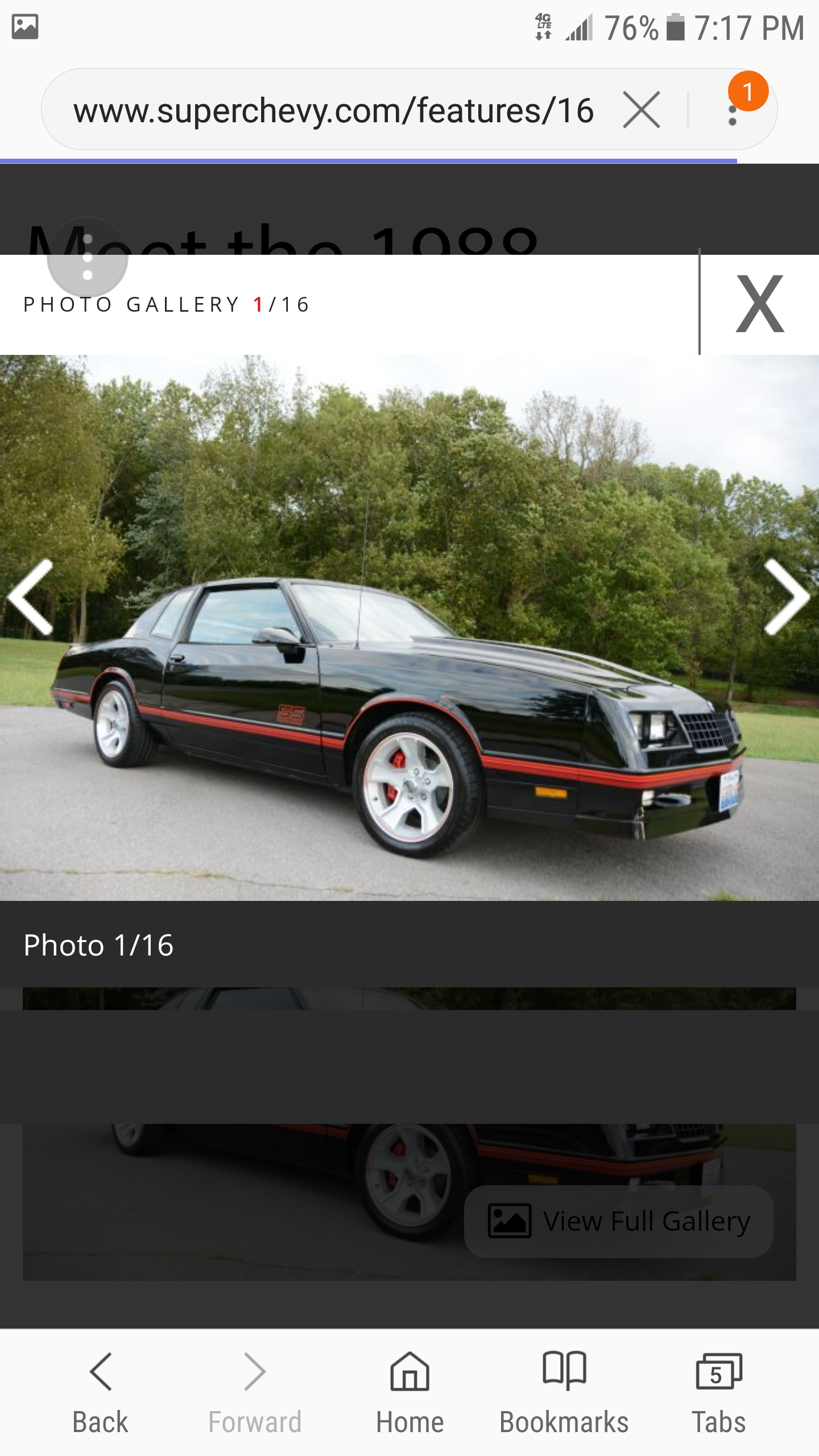The height and width of the screenshot is (1456, 819).
Task: Close the photo gallery overlay
Action: coord(760,304)
